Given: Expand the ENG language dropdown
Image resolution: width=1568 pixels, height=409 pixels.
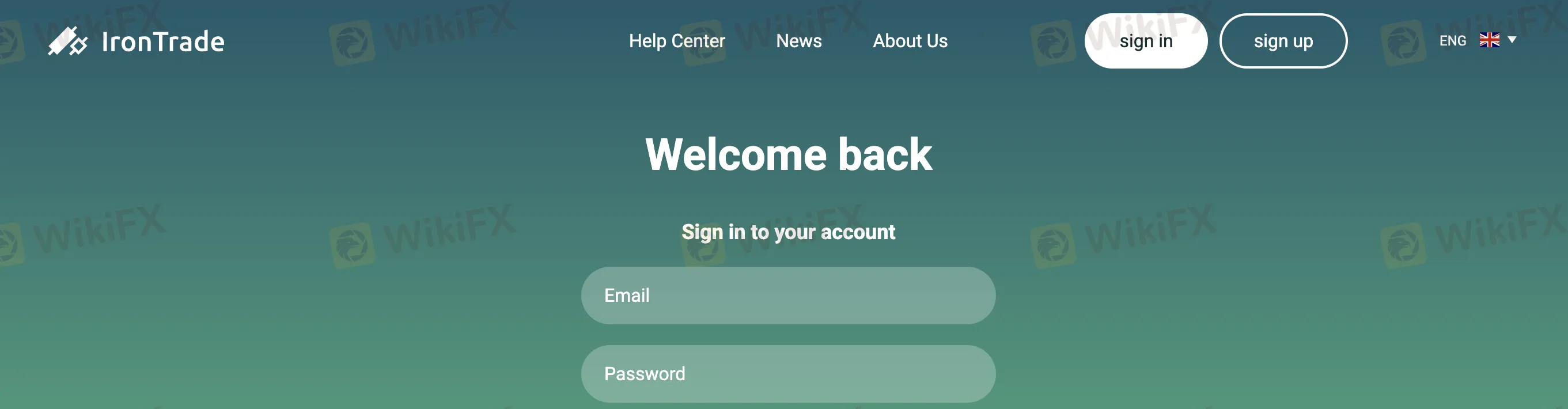Looking at the screenshot, I should (1478, 40).
